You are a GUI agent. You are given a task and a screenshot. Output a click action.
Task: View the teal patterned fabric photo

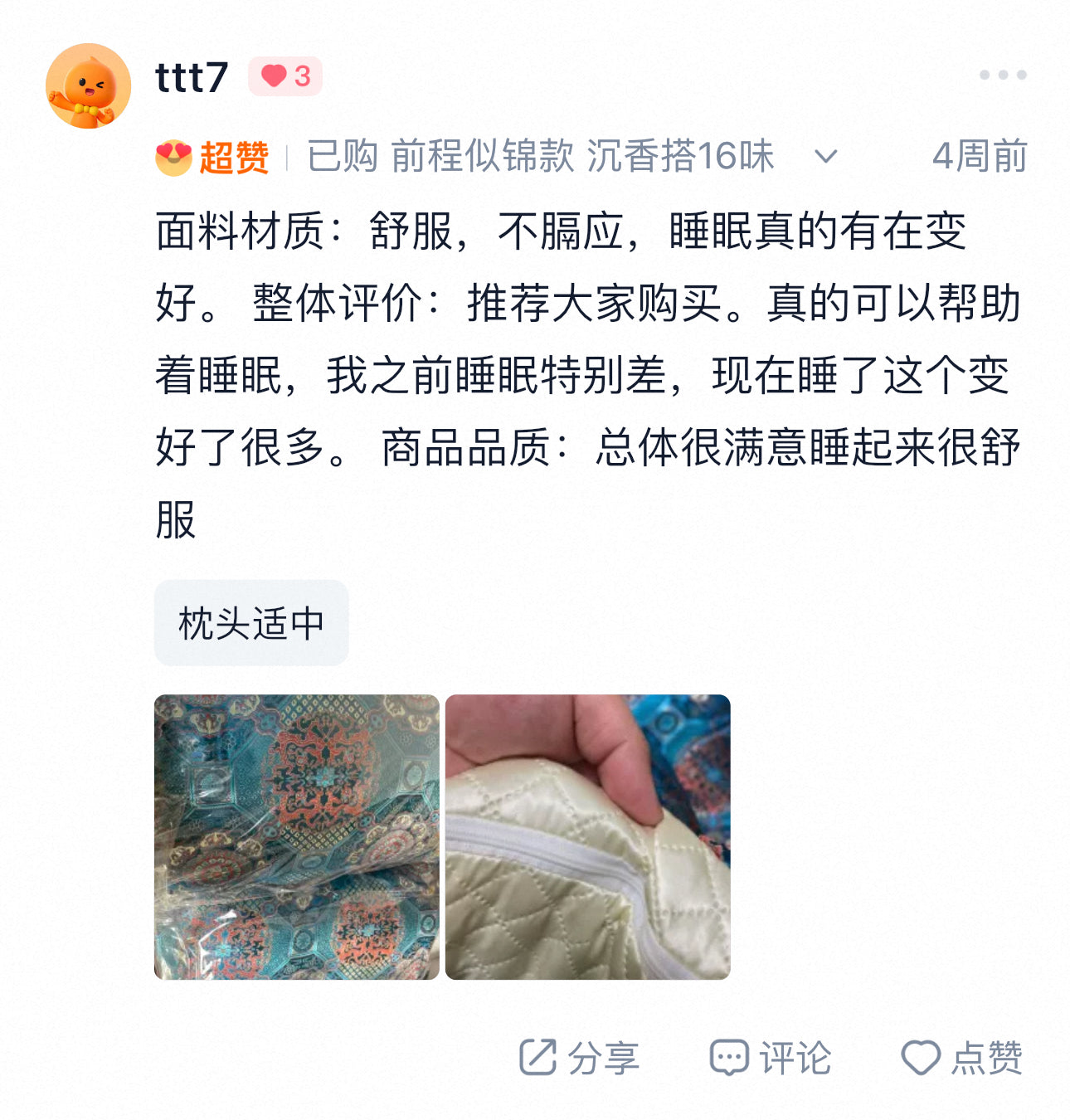tap(297, 836)
